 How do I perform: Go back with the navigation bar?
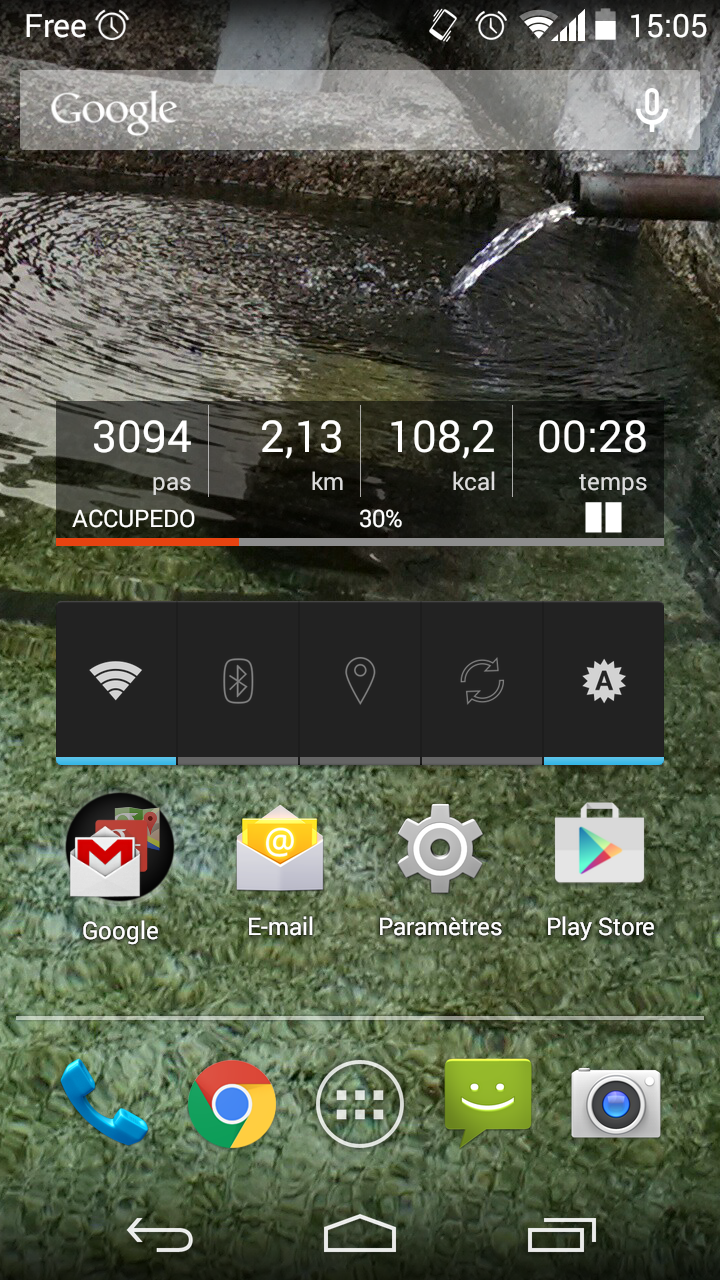(x=160, y=1236)
